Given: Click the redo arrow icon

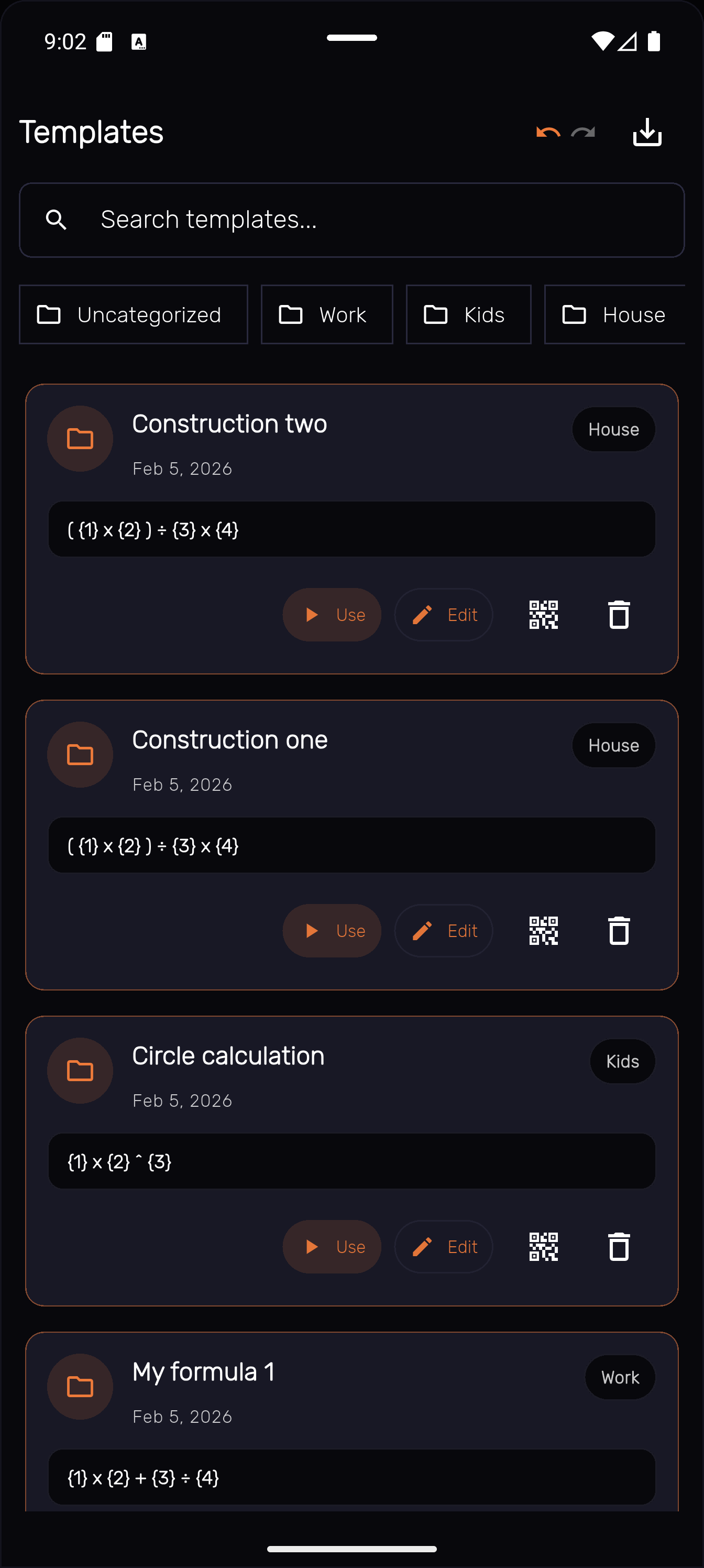Looking at the screenshot, I should click(582, 132).
